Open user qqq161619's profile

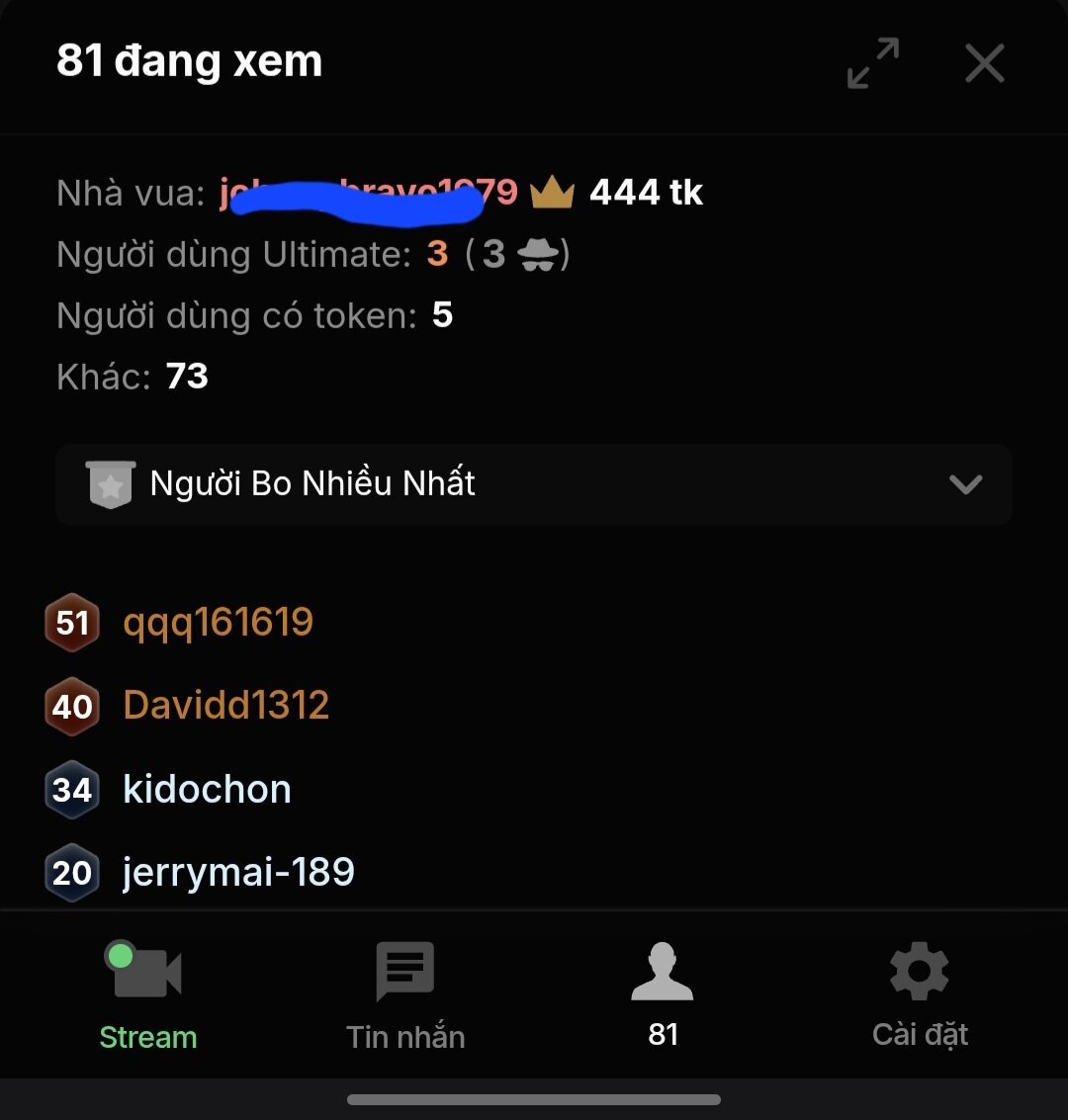[x=218, y=623]
